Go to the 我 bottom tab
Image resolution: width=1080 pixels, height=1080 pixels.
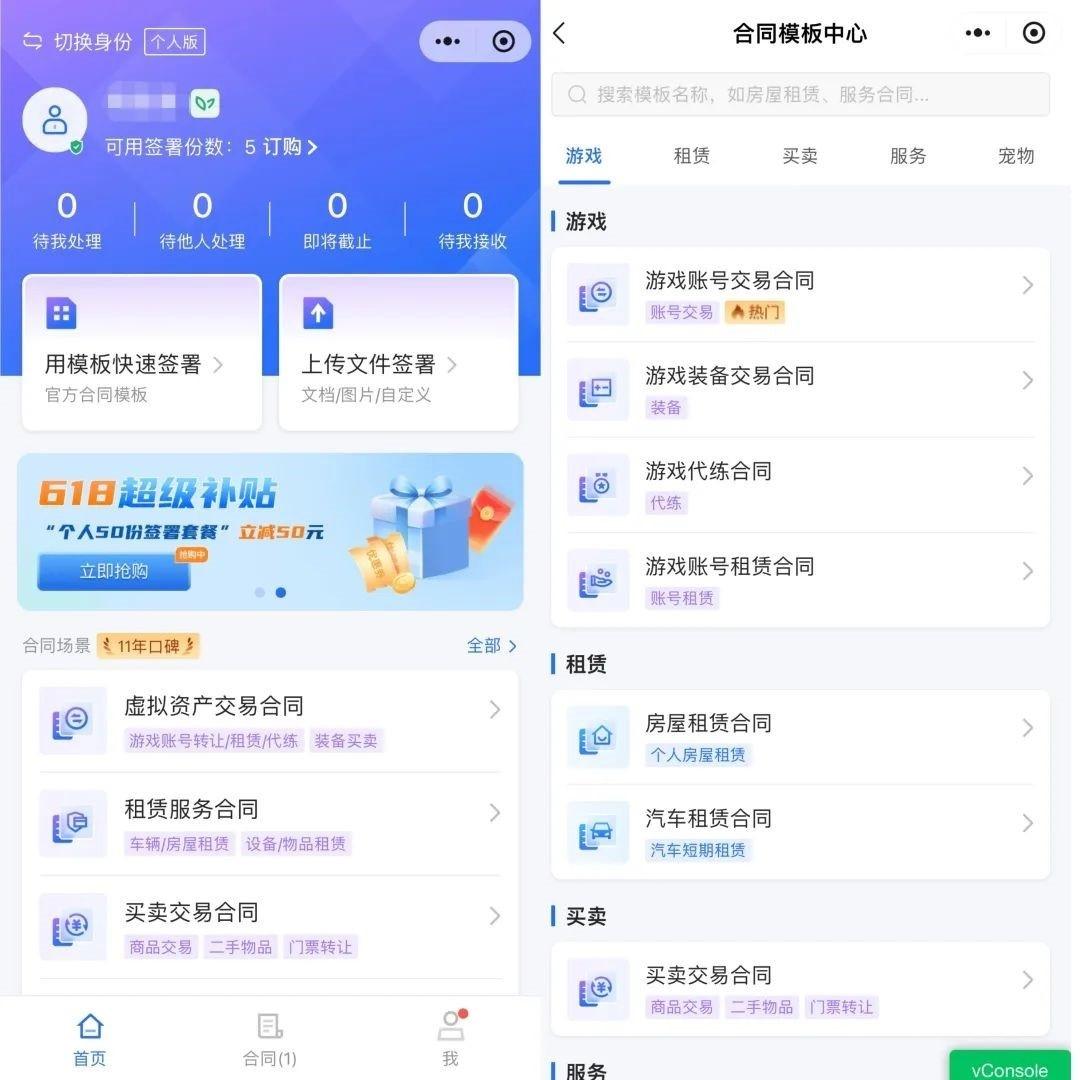click(450, 1039)
